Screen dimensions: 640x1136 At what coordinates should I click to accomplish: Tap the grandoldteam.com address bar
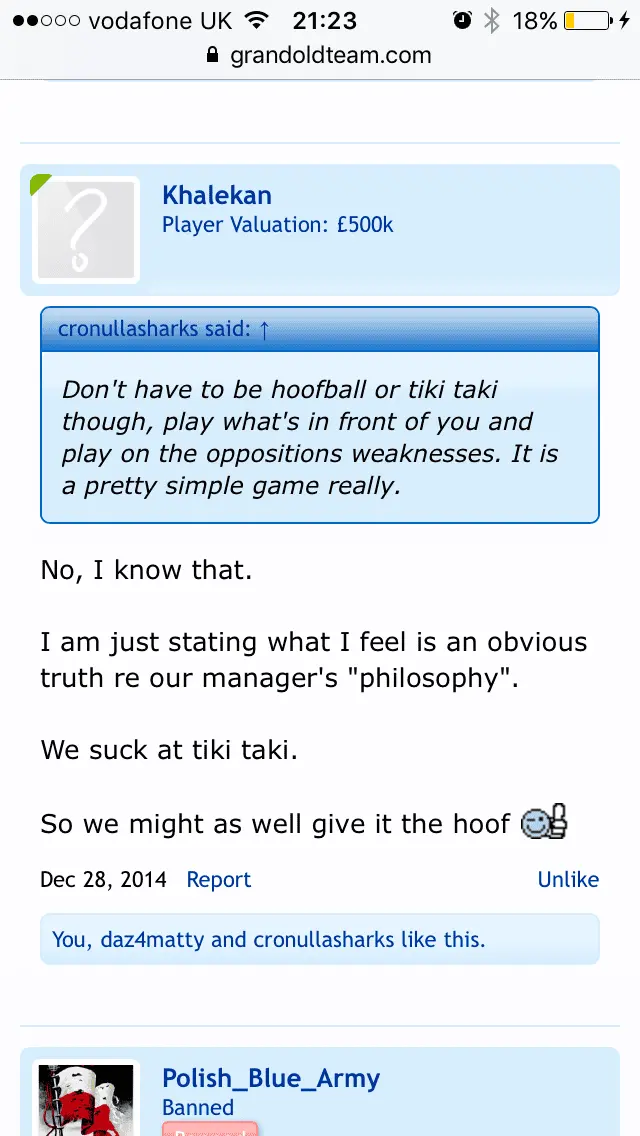click(319, 56)
